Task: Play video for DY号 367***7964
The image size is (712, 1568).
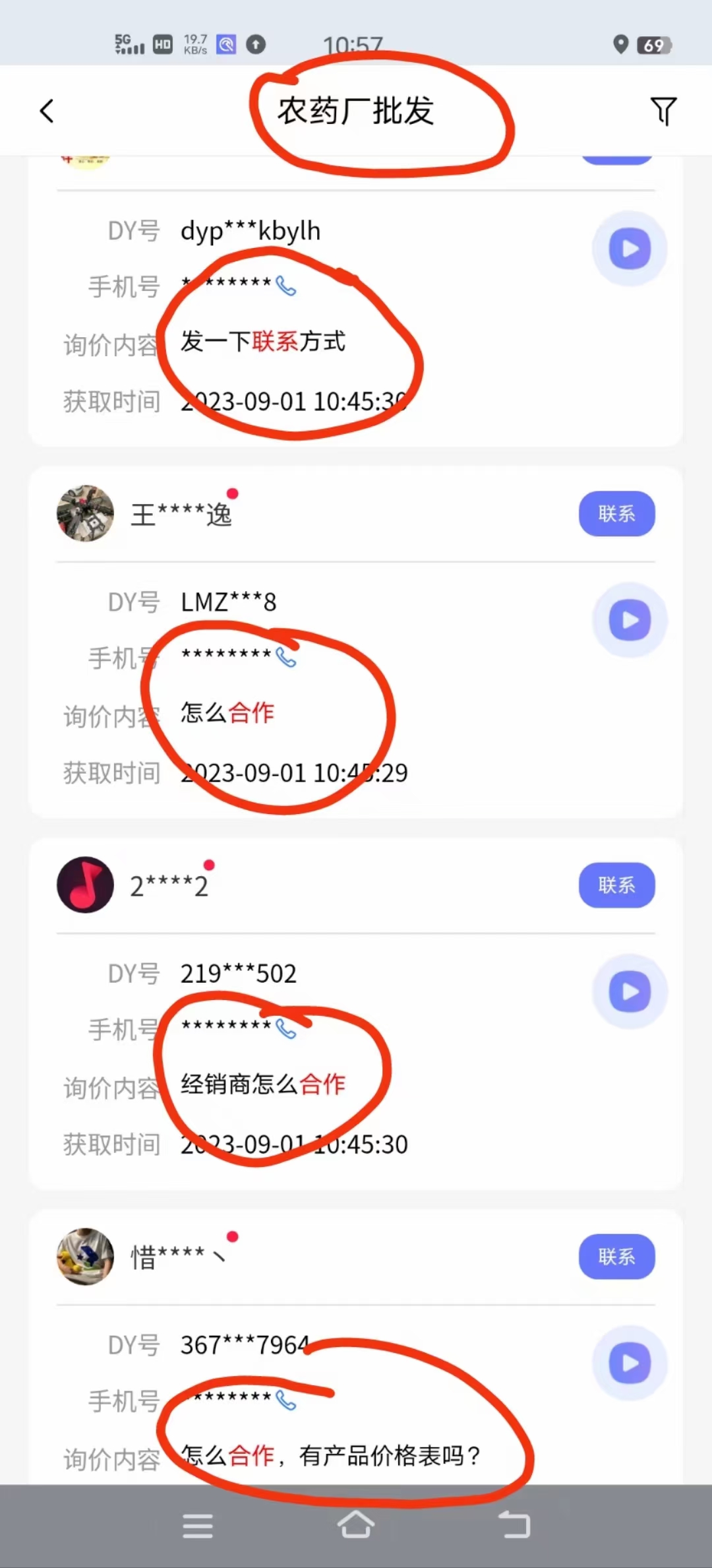Action: click(630, 1363)
